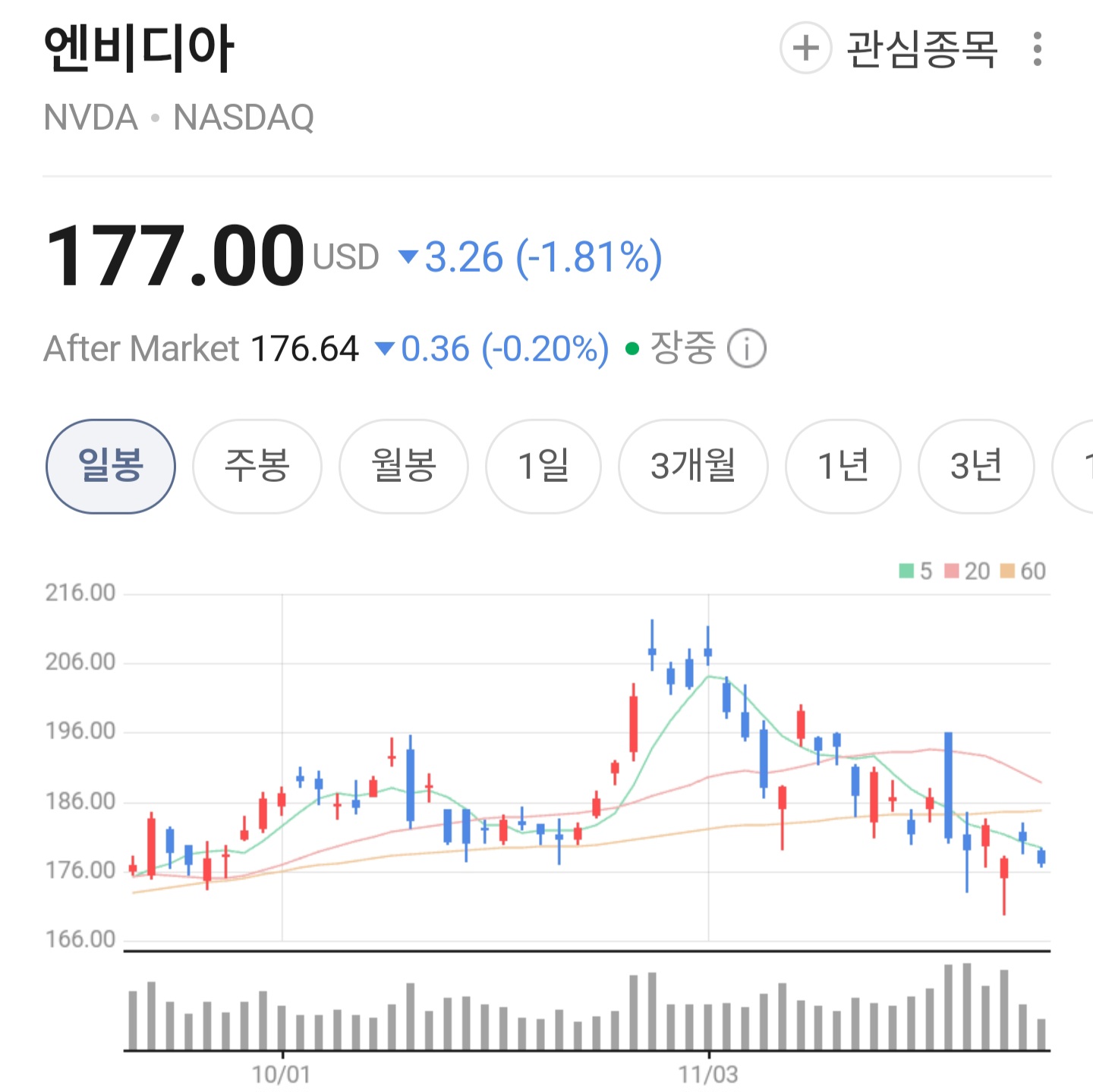Switch to 주봉 weekly candle chart
This screenshot has width=1093, height=1092.
click(257, 466)
